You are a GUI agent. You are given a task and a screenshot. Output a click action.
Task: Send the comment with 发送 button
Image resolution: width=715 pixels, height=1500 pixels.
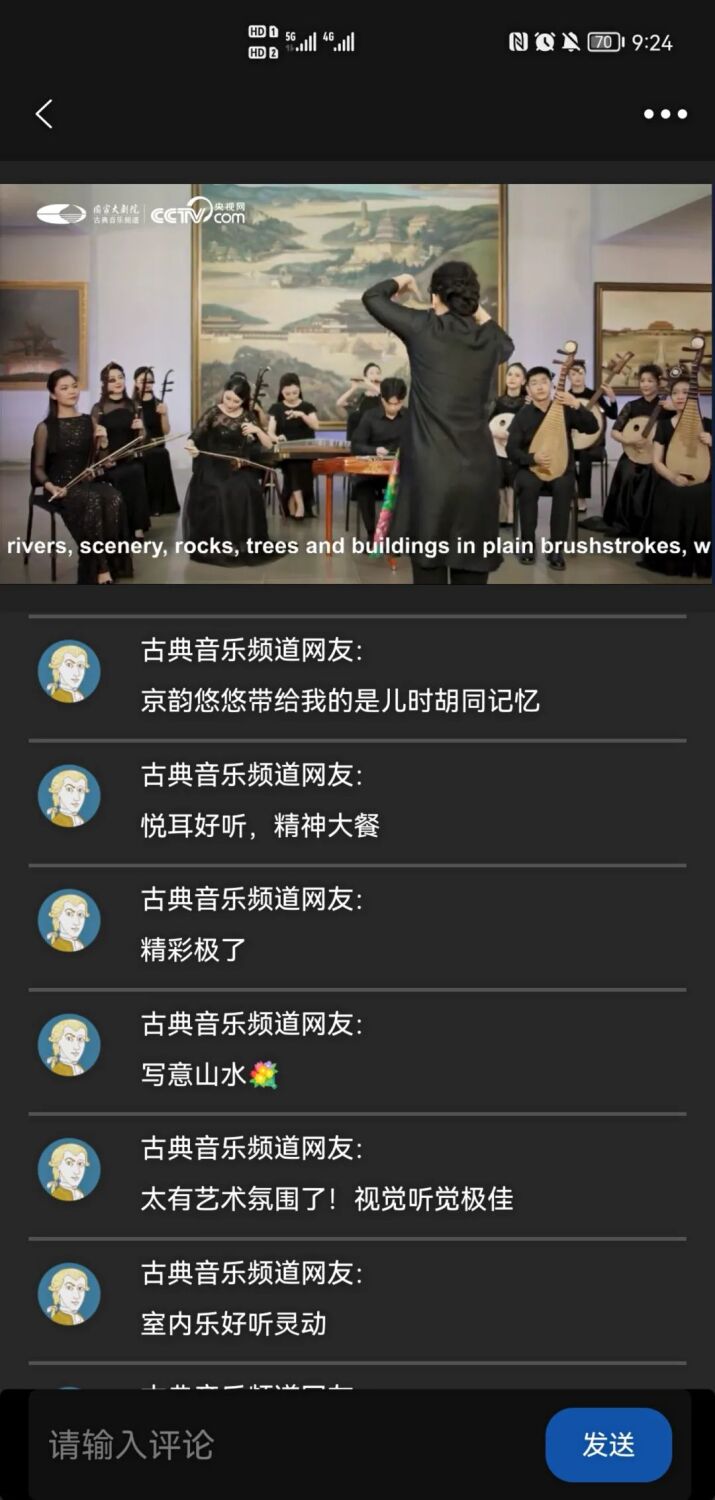tap(608, 1445)
